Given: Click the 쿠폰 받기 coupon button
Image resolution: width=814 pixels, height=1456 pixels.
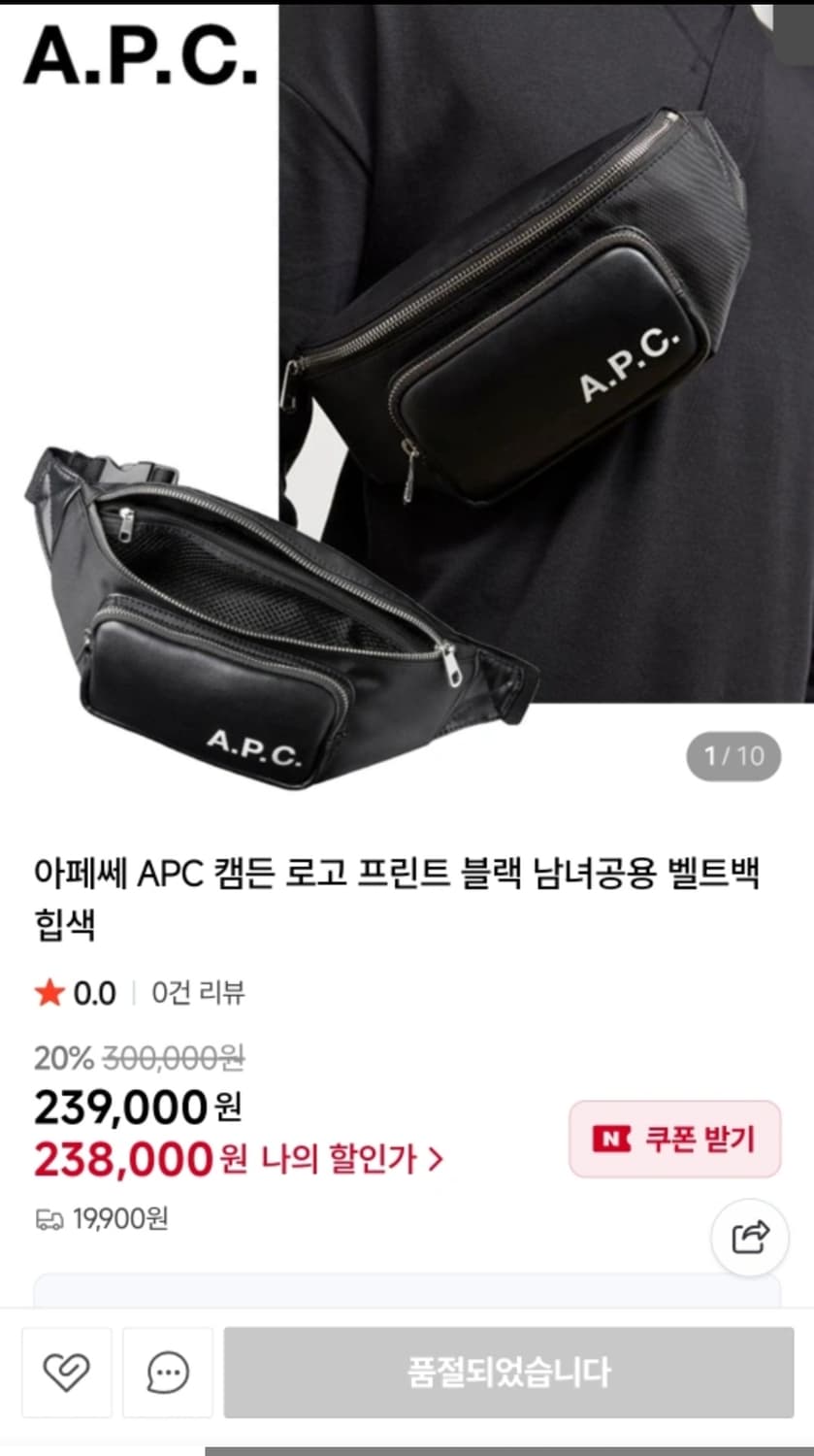Looking at the screenshot, I should [673, 1140].
